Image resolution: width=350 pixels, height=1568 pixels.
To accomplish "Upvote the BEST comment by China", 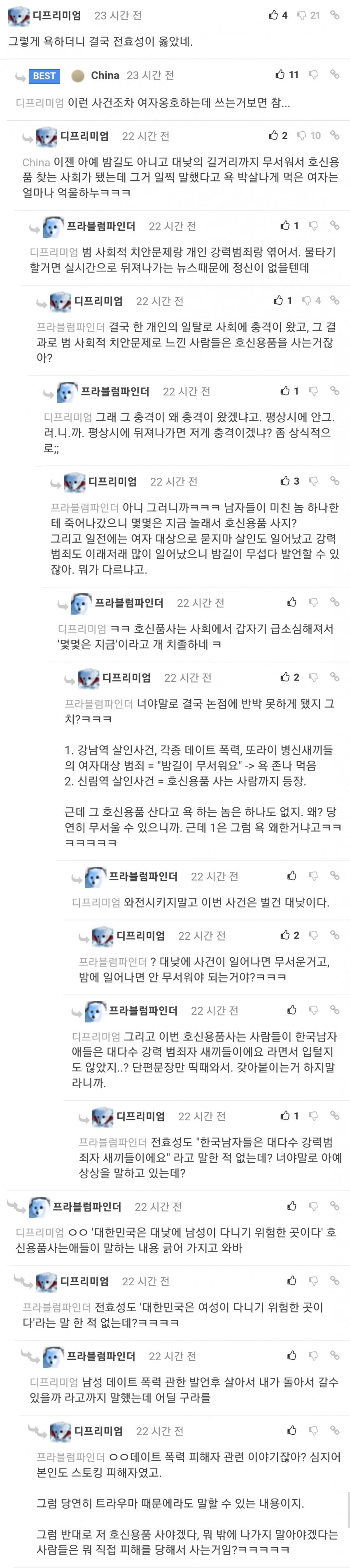I will click(x=280, y=75).
